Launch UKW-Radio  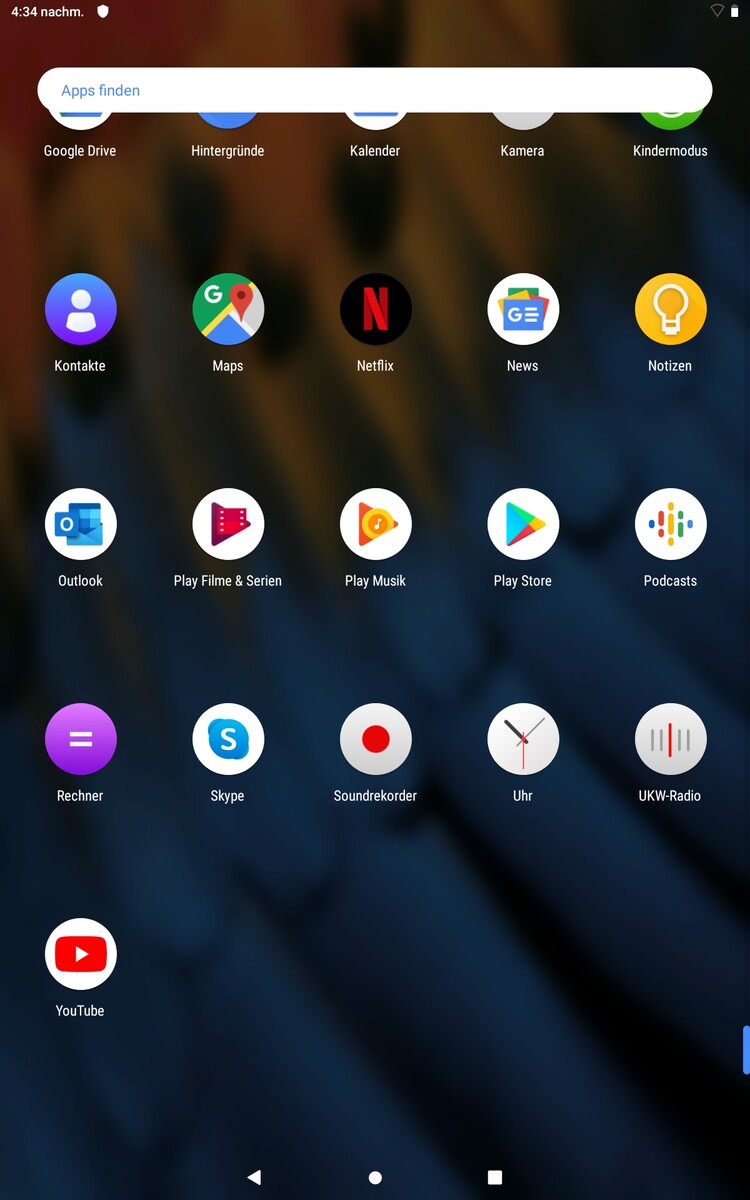coord(670,740)
